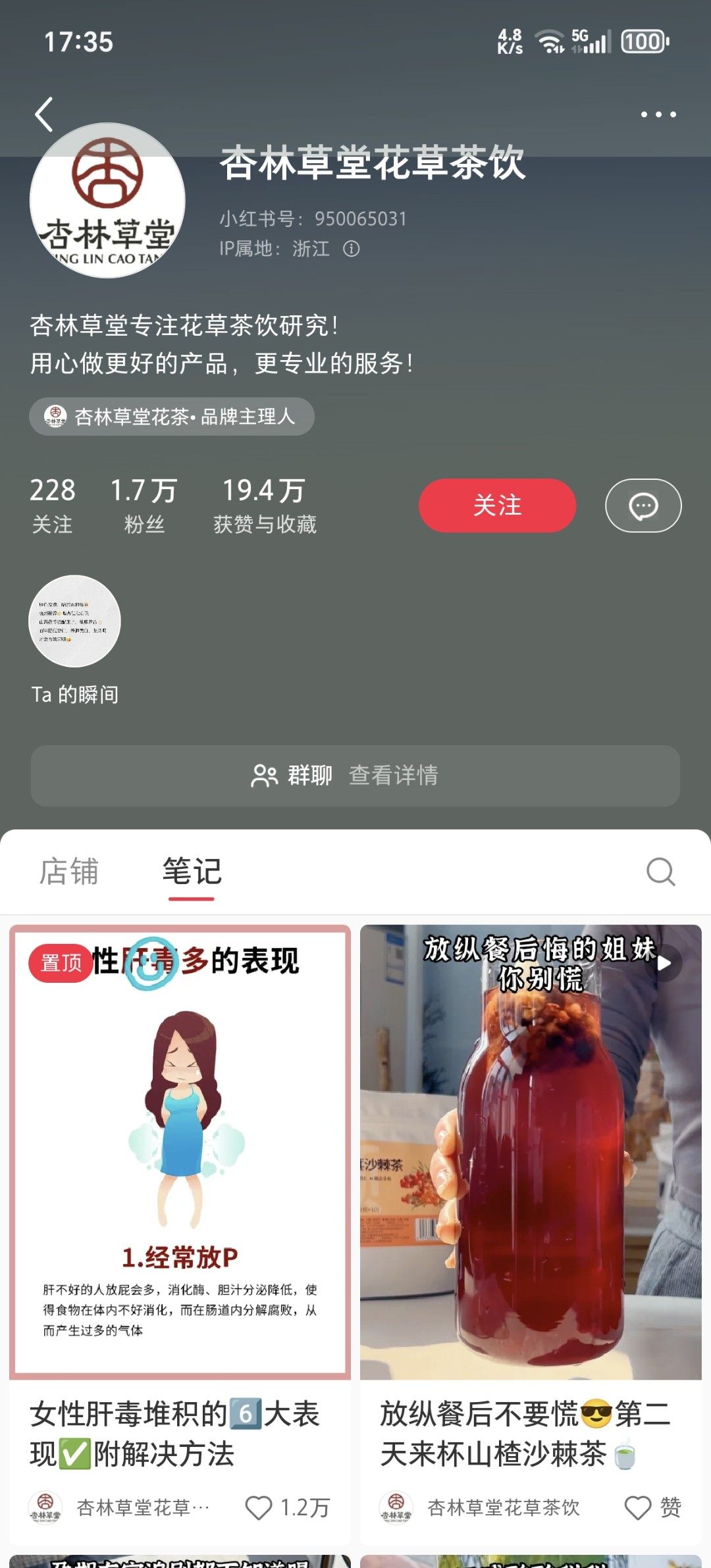Like the 女性肝毒堆积 note with 1.2万
This screenshot has width=711, height=1568.
click(259, 1507)
